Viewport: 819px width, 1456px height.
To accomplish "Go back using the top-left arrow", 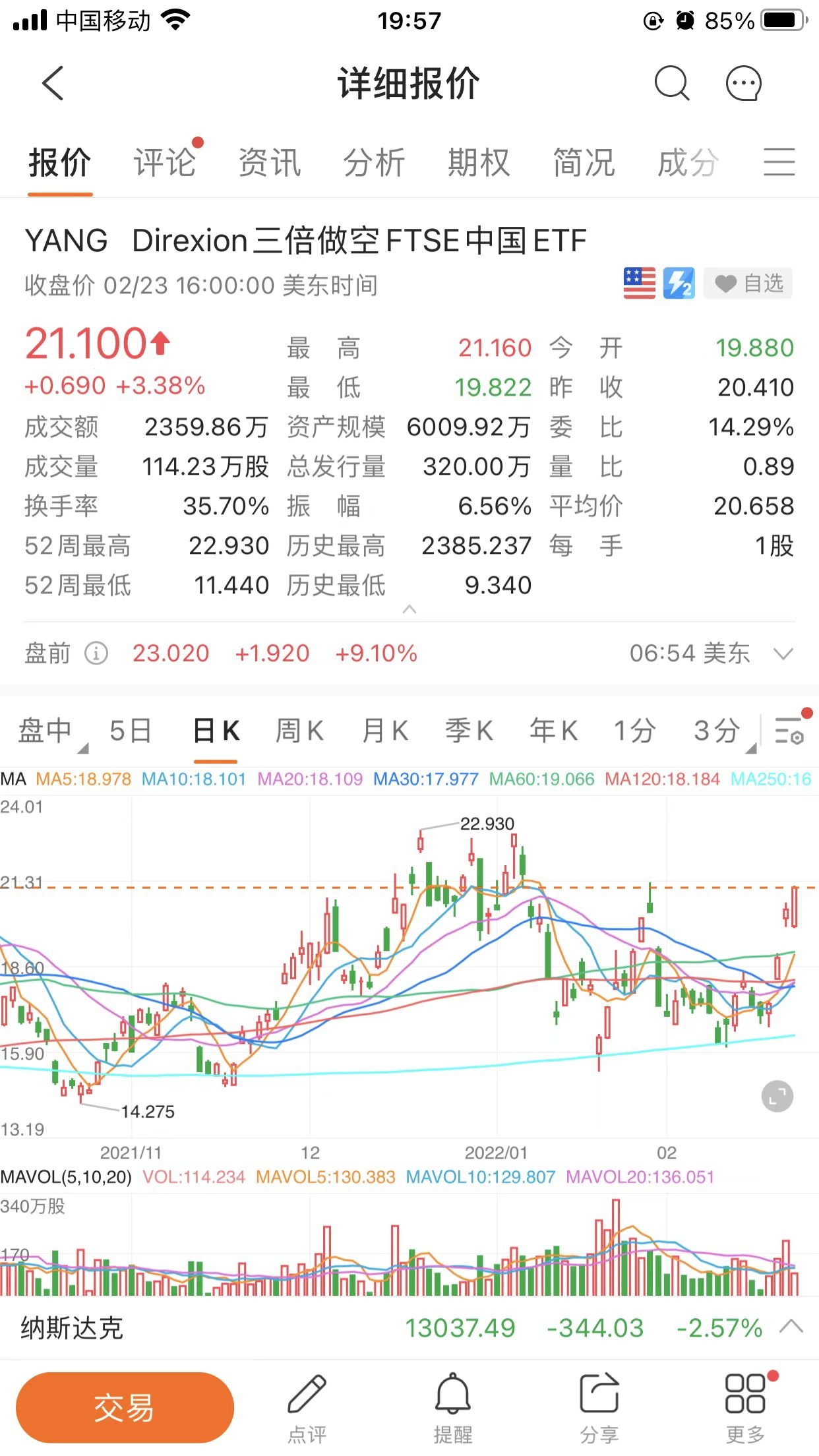I will tap(53, 84).
